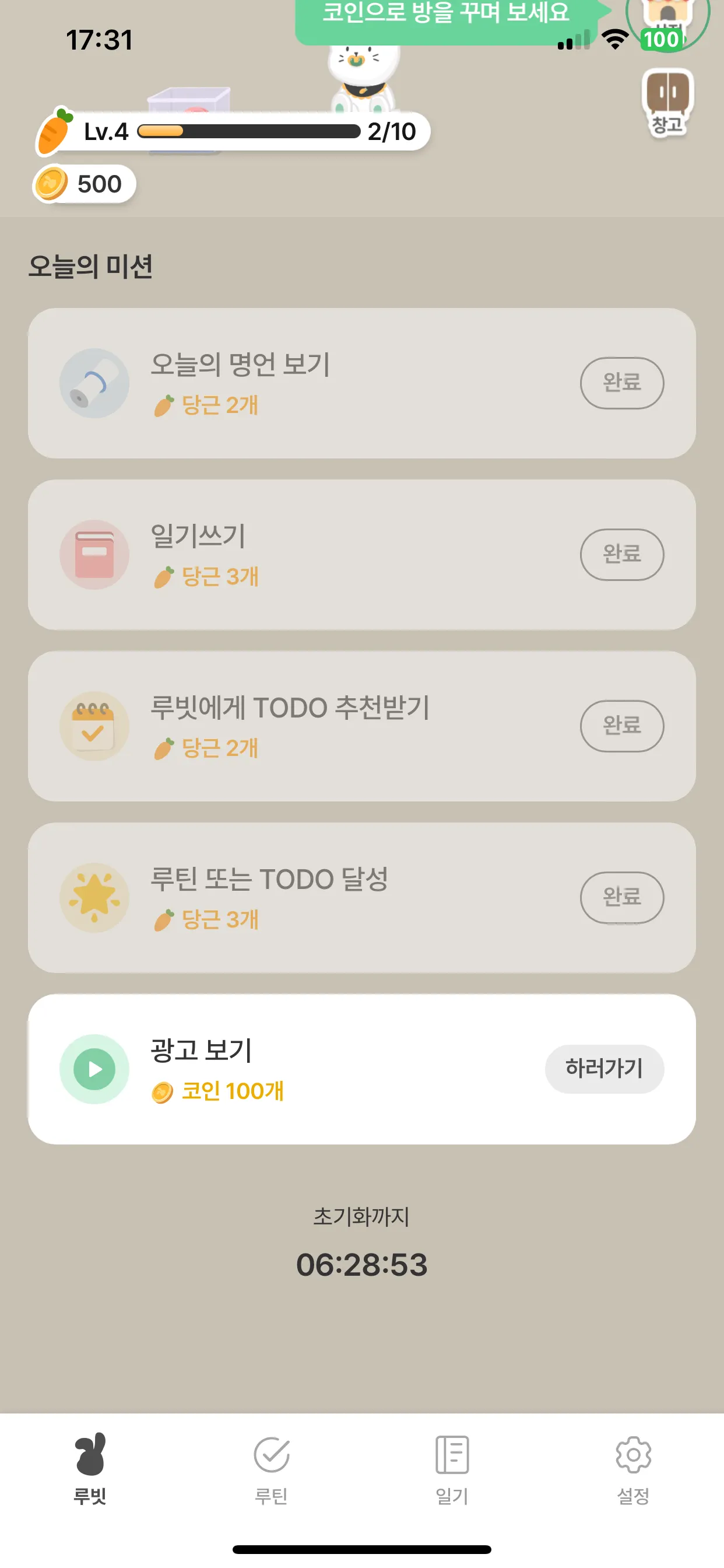Image resolution: width=724 pixels, height=1568 pixels.
Task: Select the 루빗 tab
Action: (x=90, y=1468)
